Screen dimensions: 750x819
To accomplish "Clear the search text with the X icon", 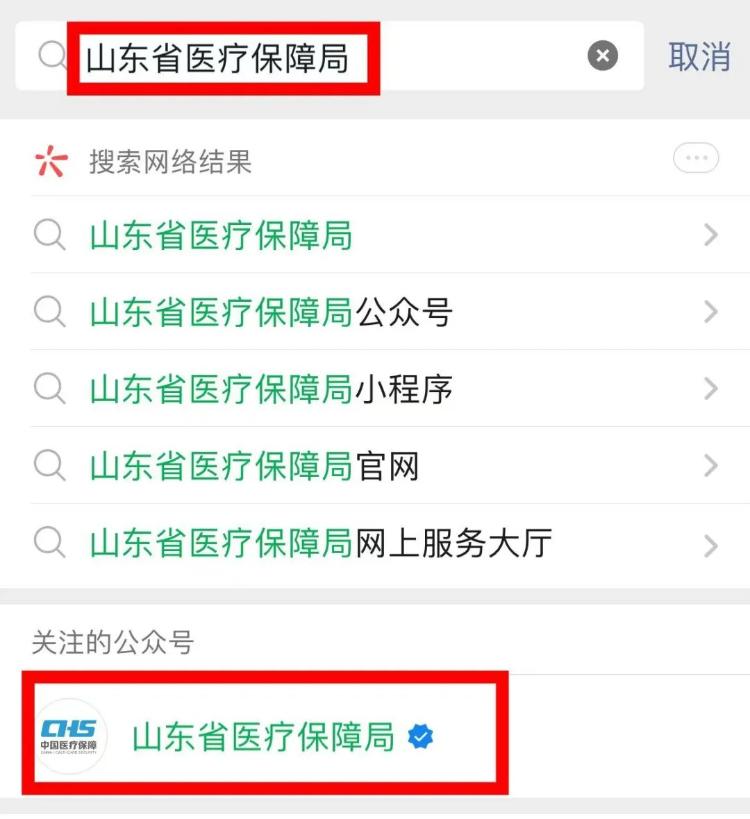I will click(x=602, y=56).
